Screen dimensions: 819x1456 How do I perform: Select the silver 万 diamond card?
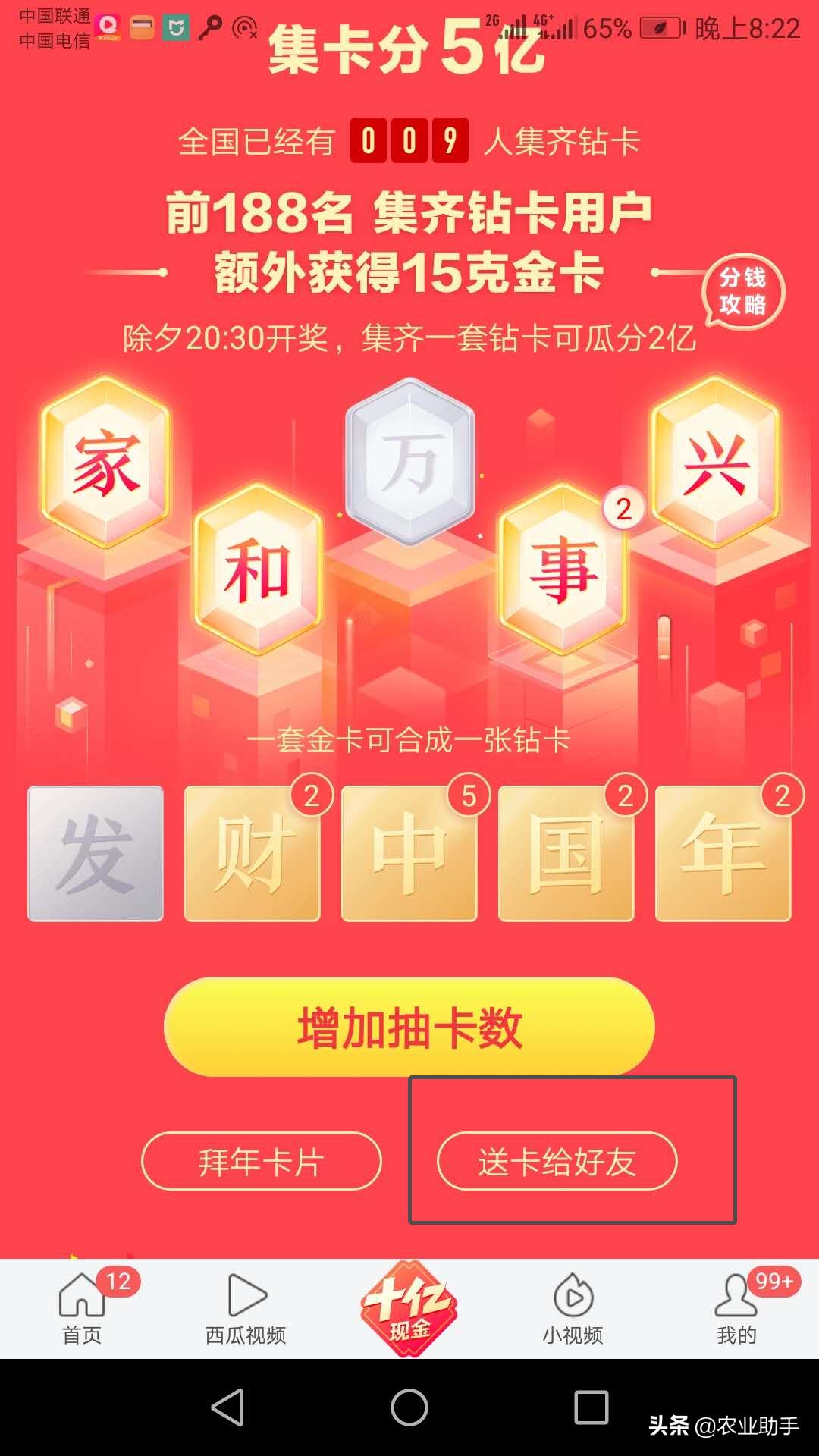coord(409,463)
